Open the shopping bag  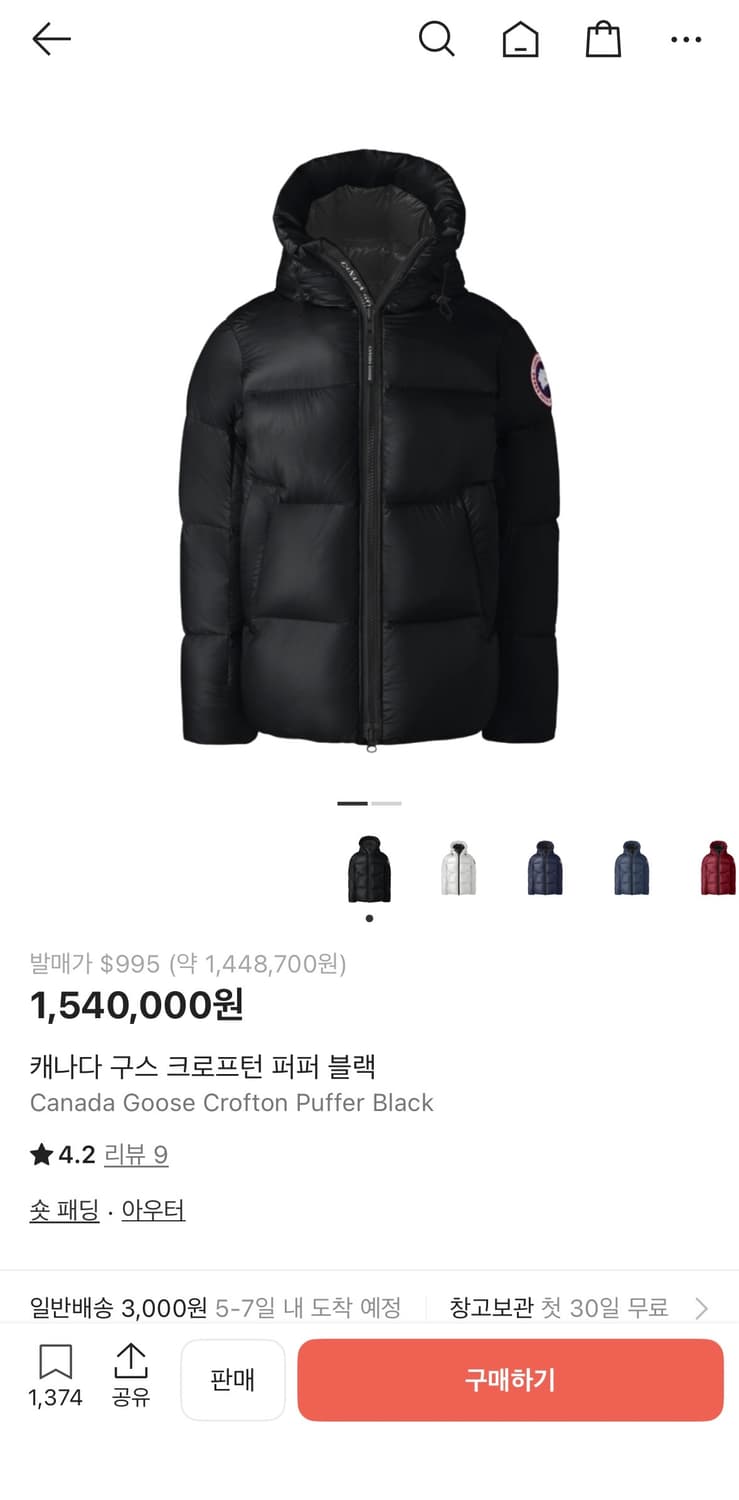click(x=603, y=39)
